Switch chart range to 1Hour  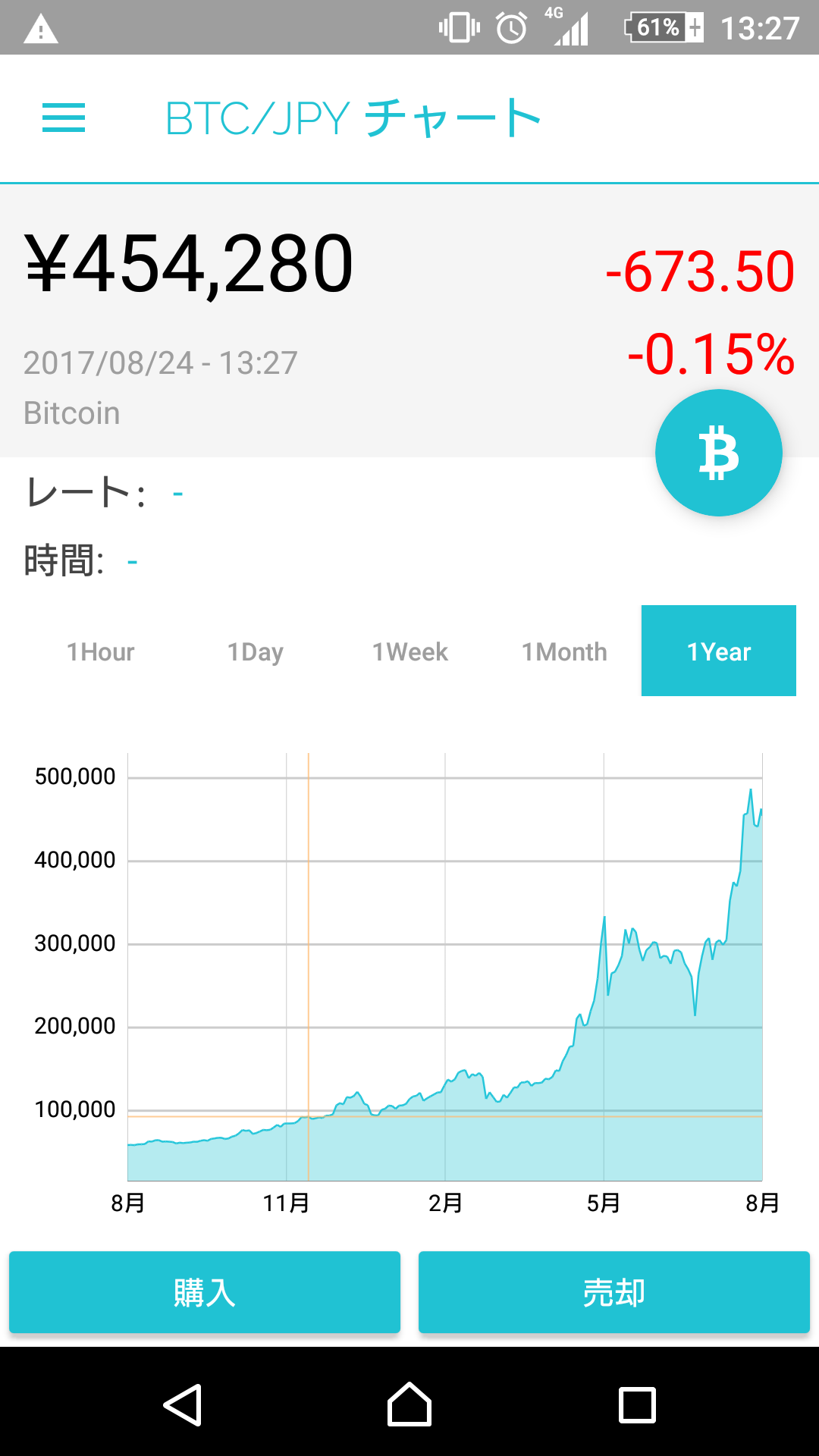100,651
